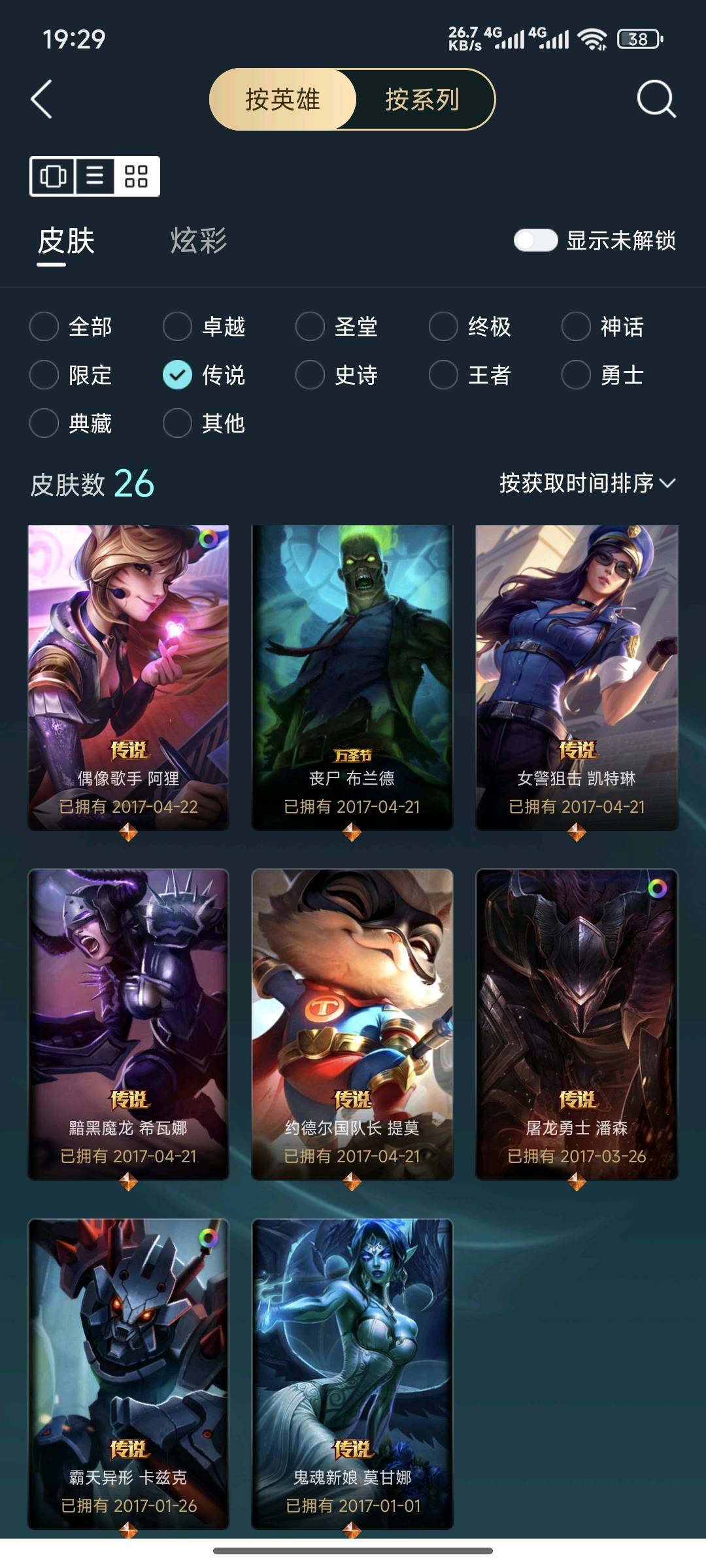Image resolution: width=706 pixels, height=1568 pixels.
Task: Switch to grid view layout
Action: [136, 176]
